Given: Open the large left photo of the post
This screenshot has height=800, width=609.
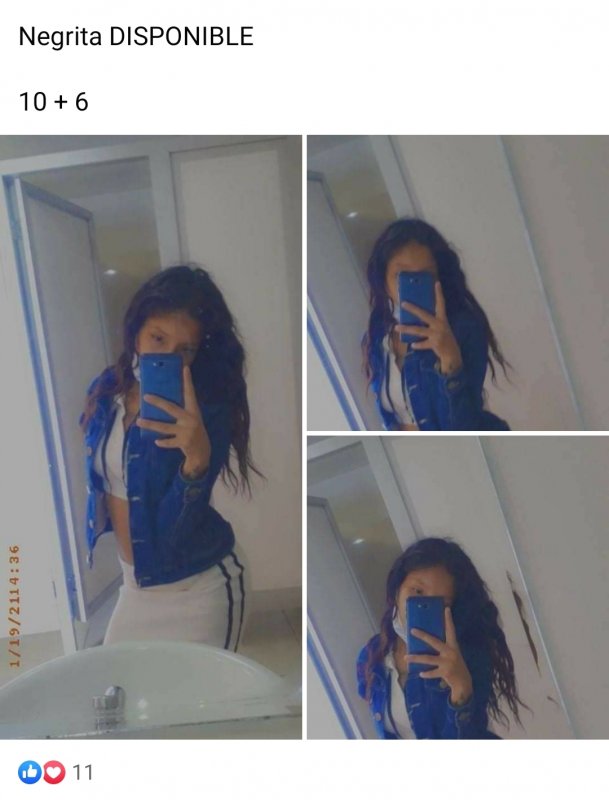Looking at the screenshot, I should point(150,437).
